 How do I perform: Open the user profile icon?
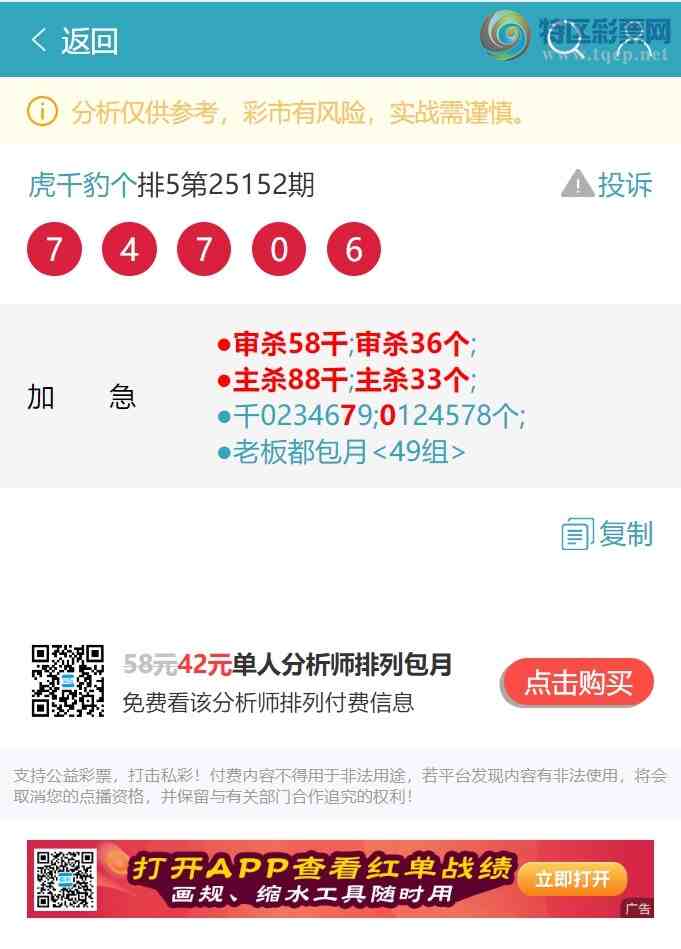(634, 40)
